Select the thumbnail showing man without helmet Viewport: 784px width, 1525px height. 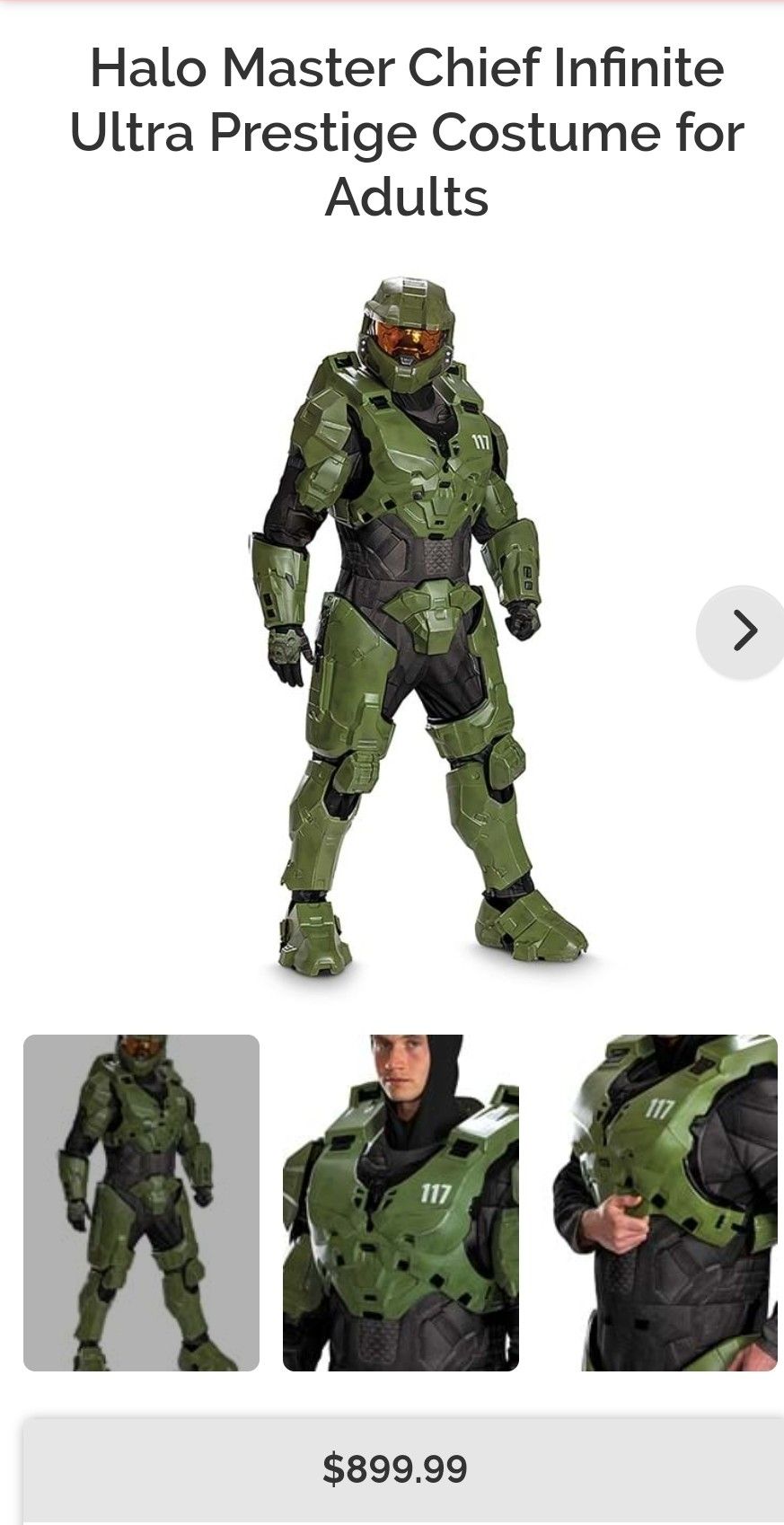pyautogui.click(x=401, y=1203)
